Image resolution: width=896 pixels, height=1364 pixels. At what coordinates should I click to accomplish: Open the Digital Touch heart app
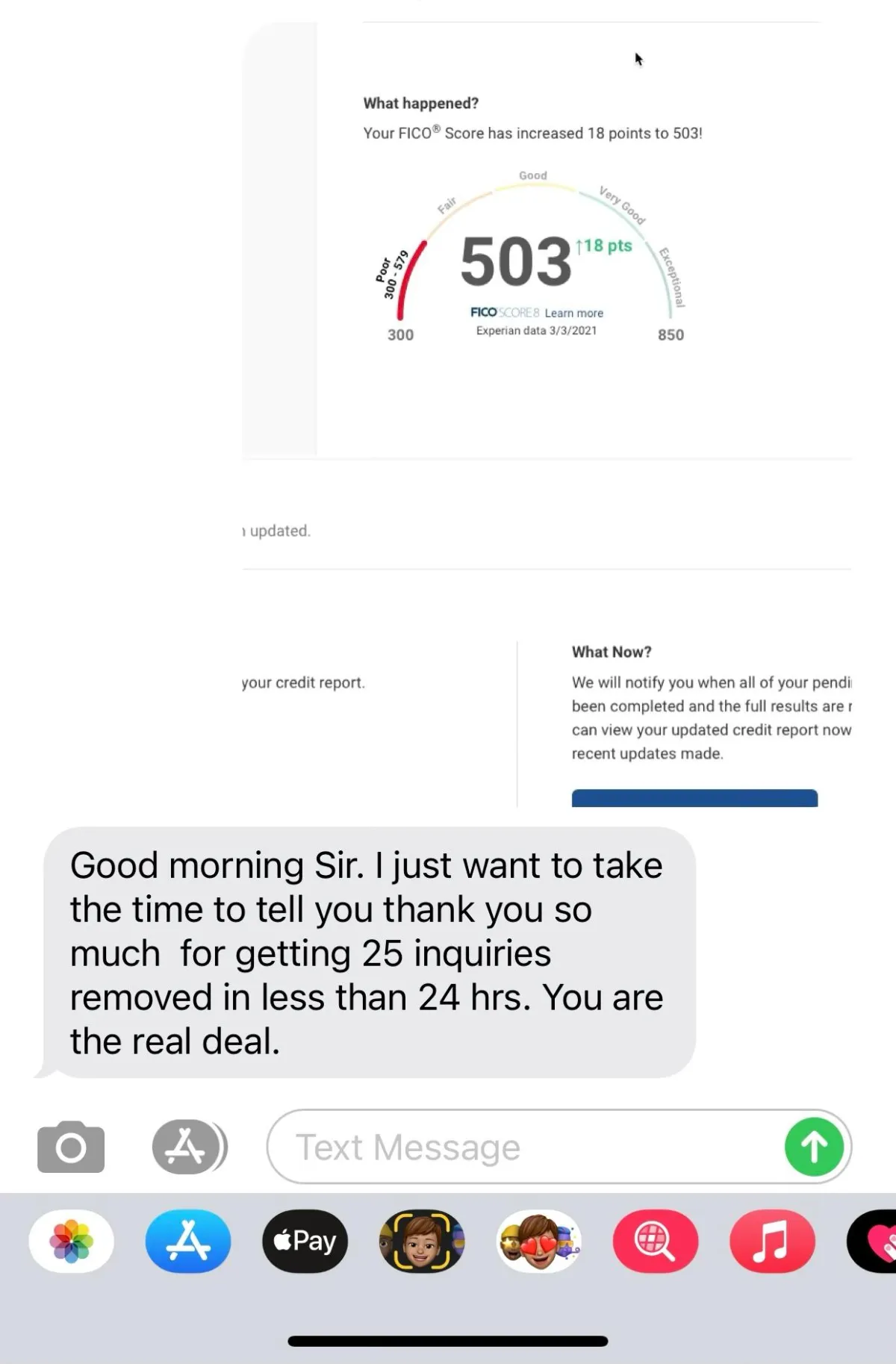pos(872,1241)
